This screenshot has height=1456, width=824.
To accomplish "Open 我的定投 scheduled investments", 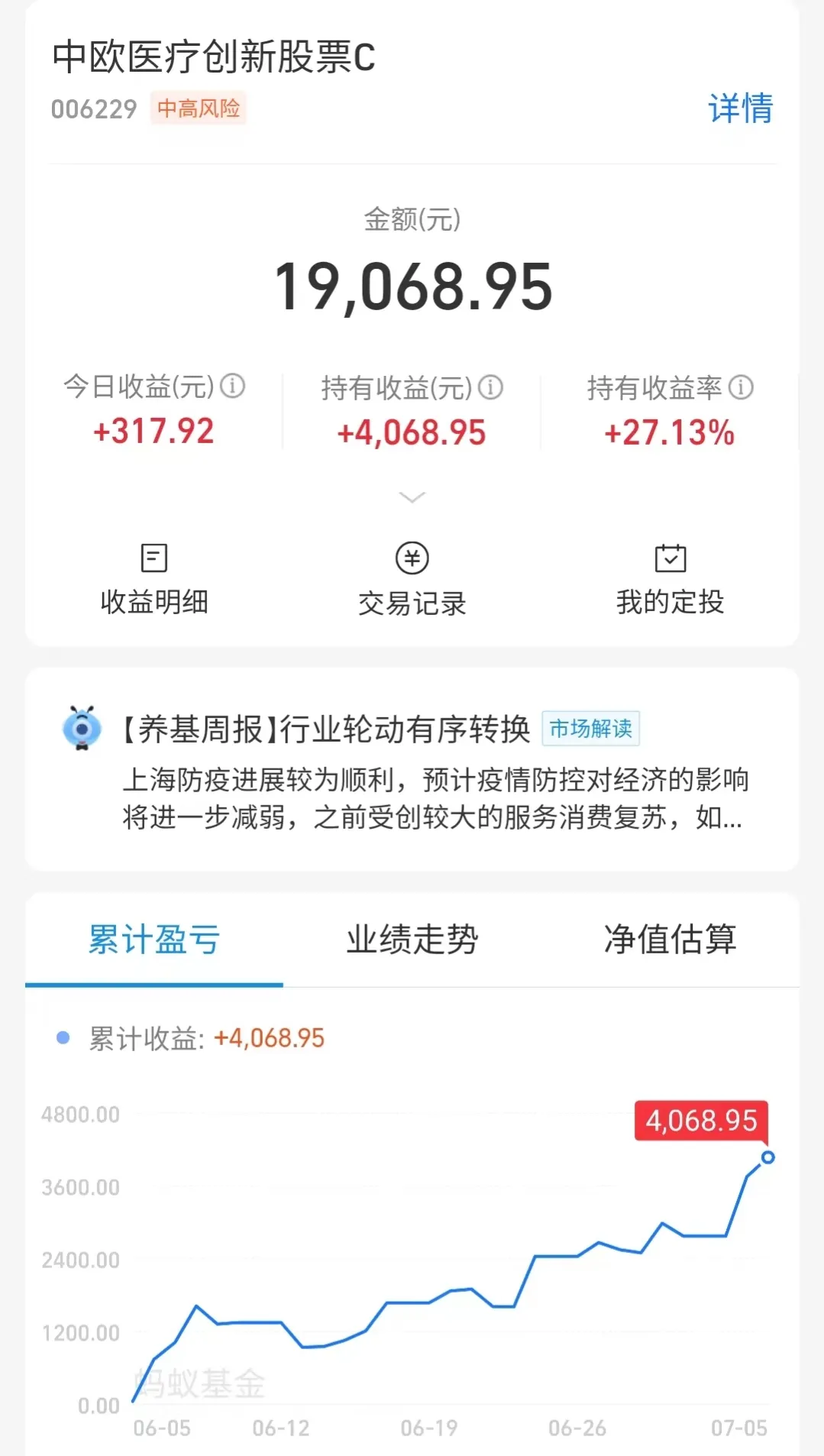I will tap(671, 580).
